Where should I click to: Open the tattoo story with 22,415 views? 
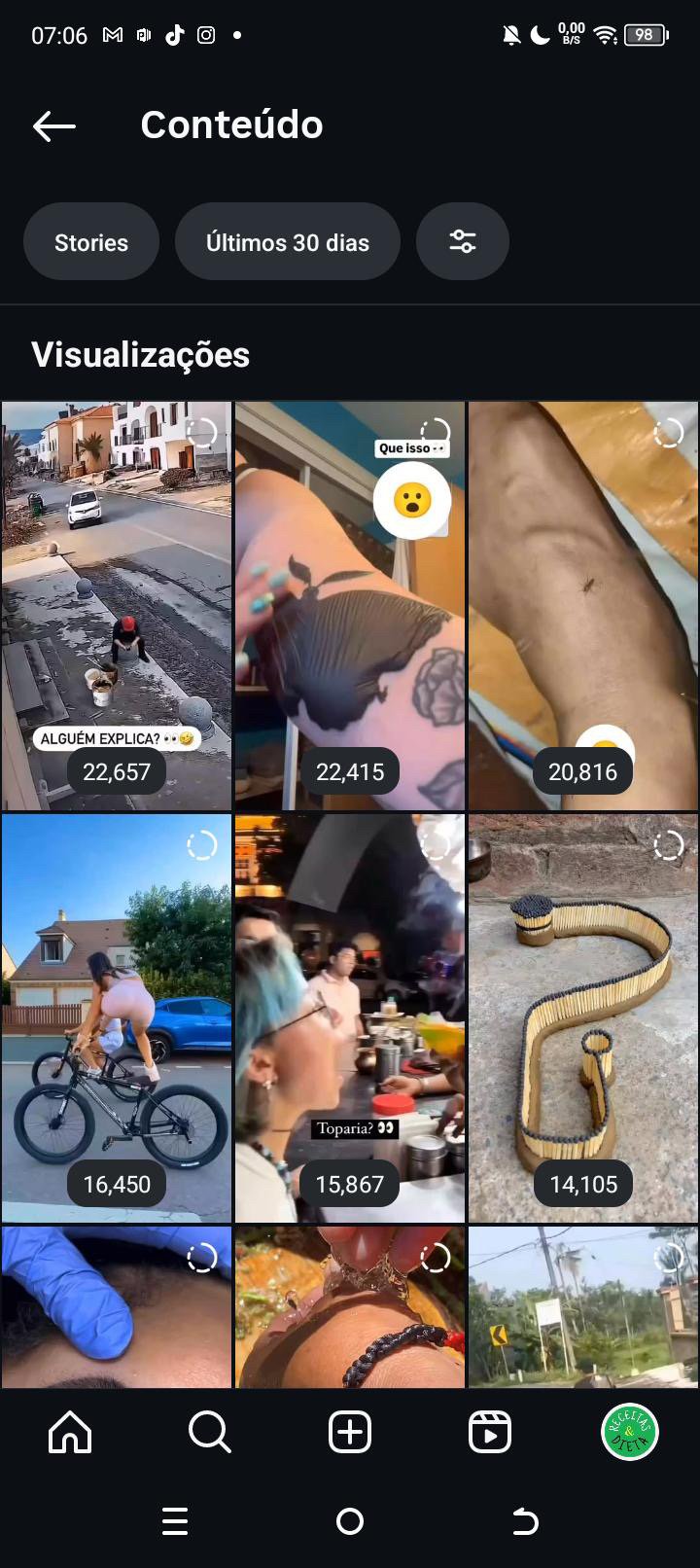pos(350,606)
